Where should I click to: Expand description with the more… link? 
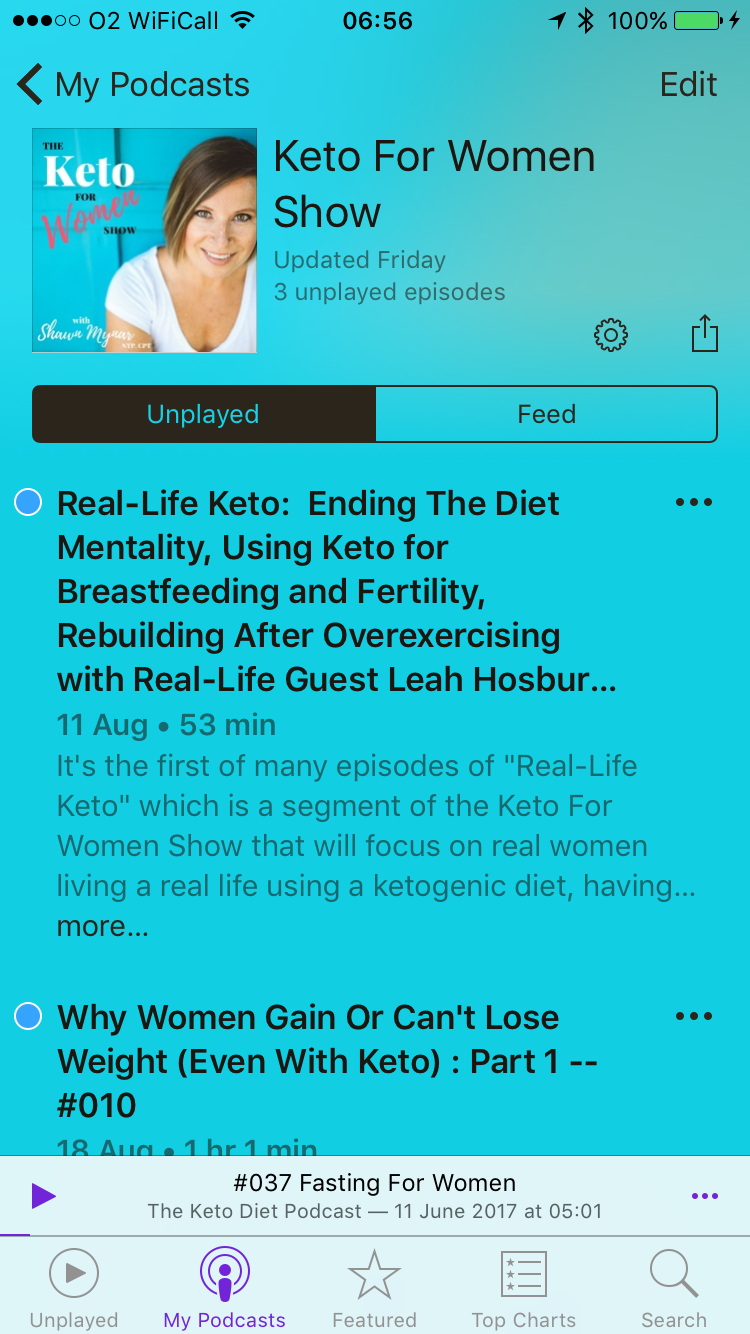pyautogui.click(x=103, y=927)
